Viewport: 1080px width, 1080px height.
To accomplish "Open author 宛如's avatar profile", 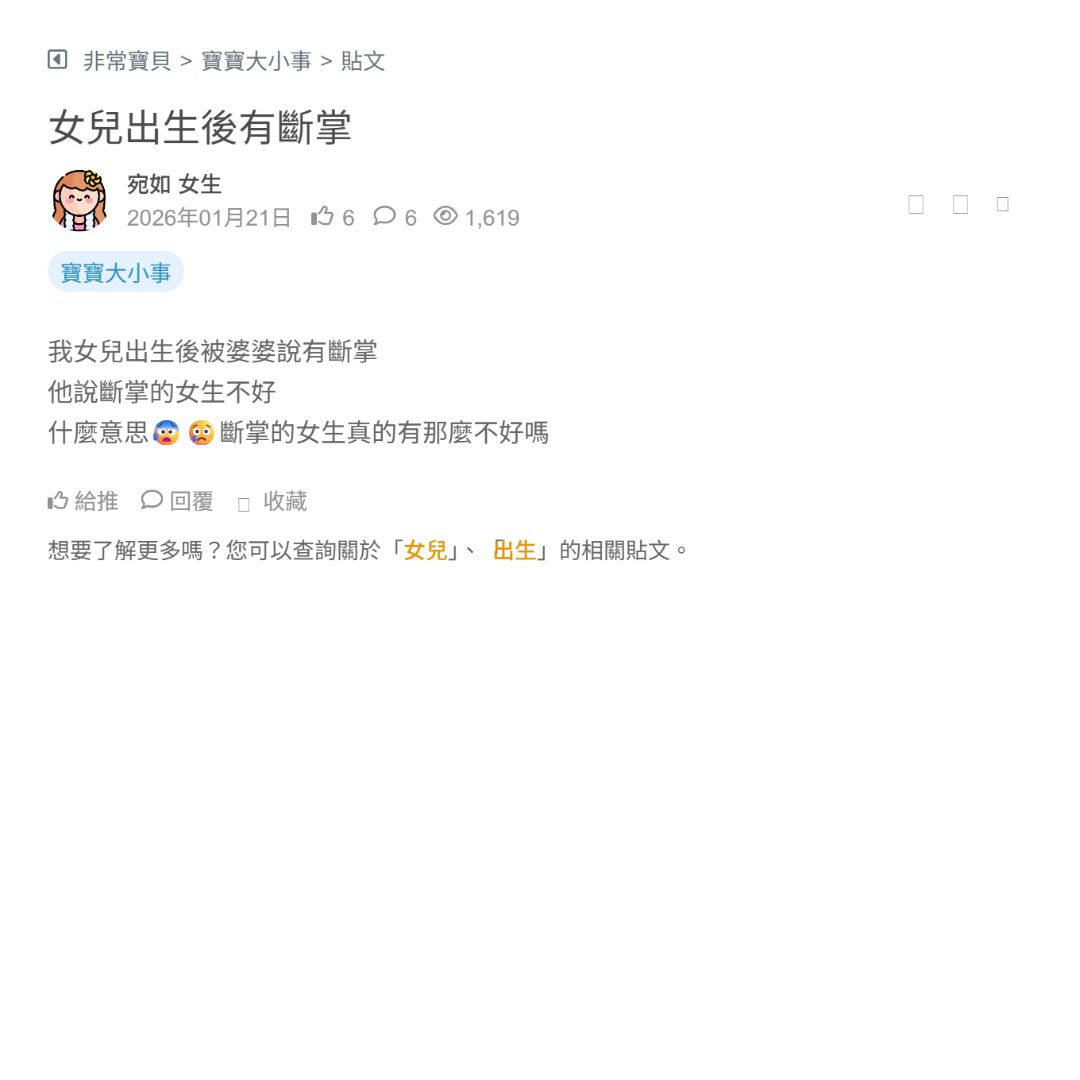I will point(79,200).
